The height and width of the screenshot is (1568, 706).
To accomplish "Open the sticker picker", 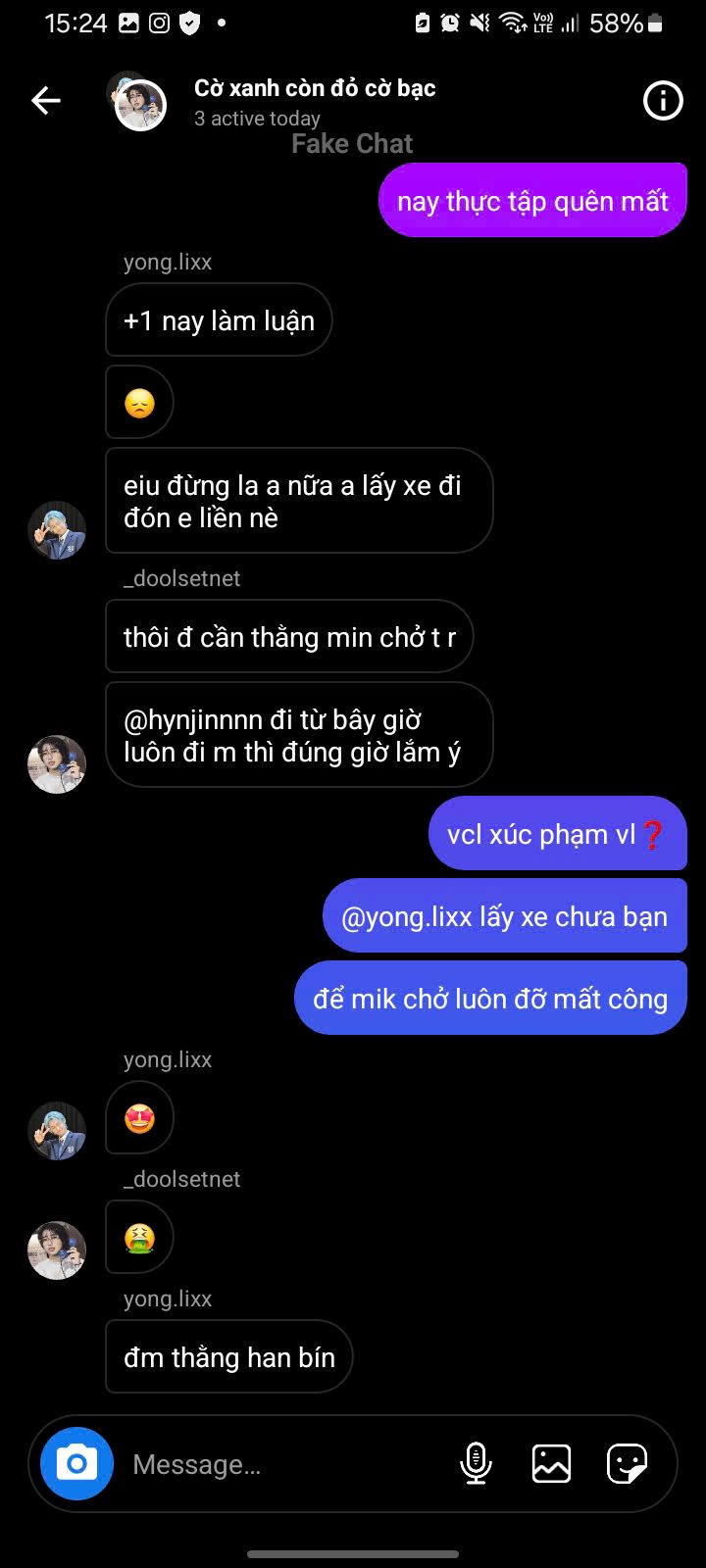I will tap(627, 1463).
